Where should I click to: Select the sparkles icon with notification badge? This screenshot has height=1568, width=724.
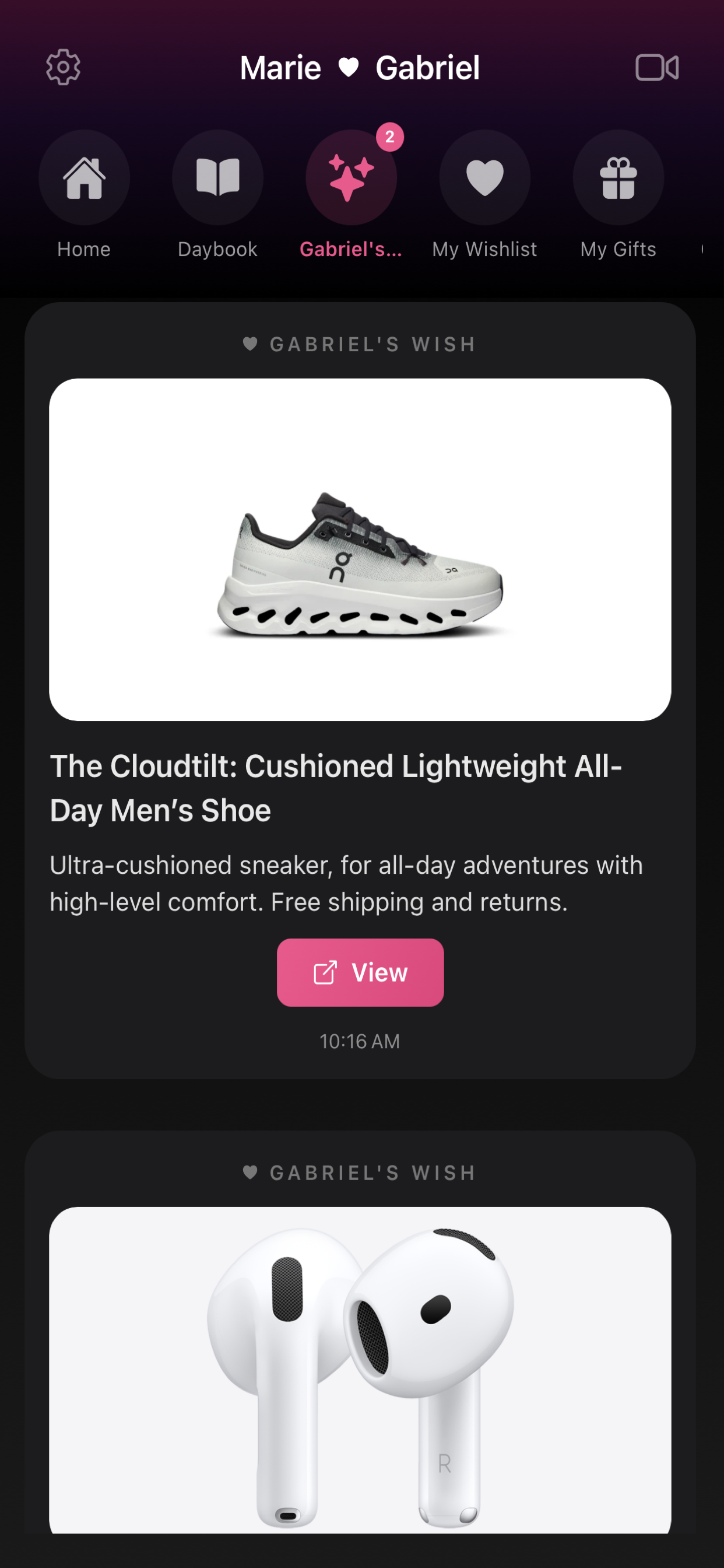tap(352, 177)
